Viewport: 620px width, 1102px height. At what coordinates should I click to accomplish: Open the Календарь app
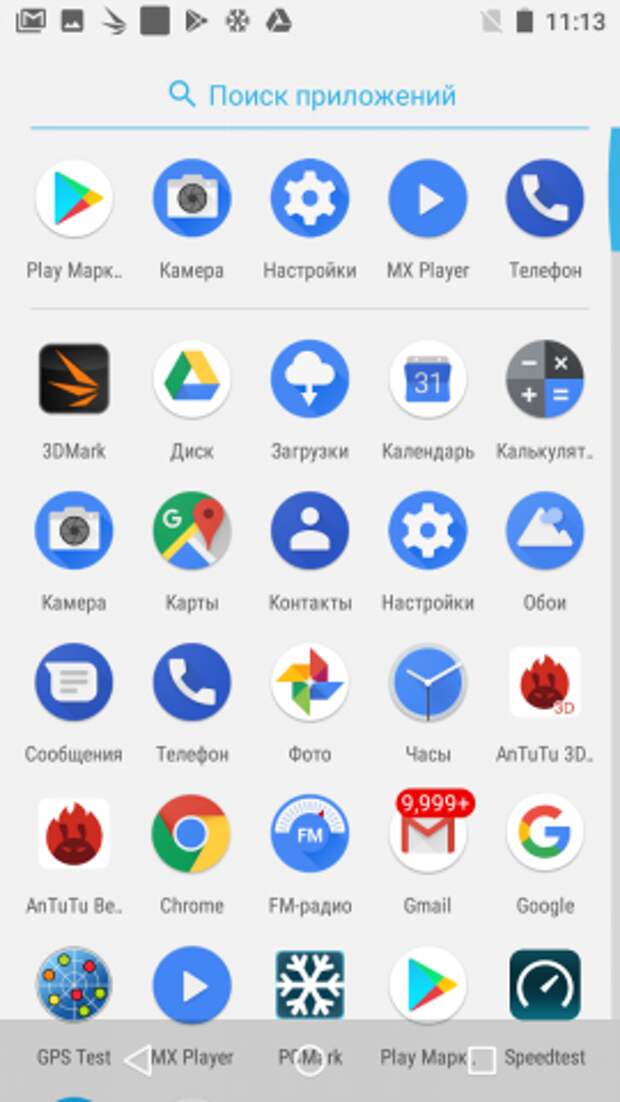(x=427, y=380)
